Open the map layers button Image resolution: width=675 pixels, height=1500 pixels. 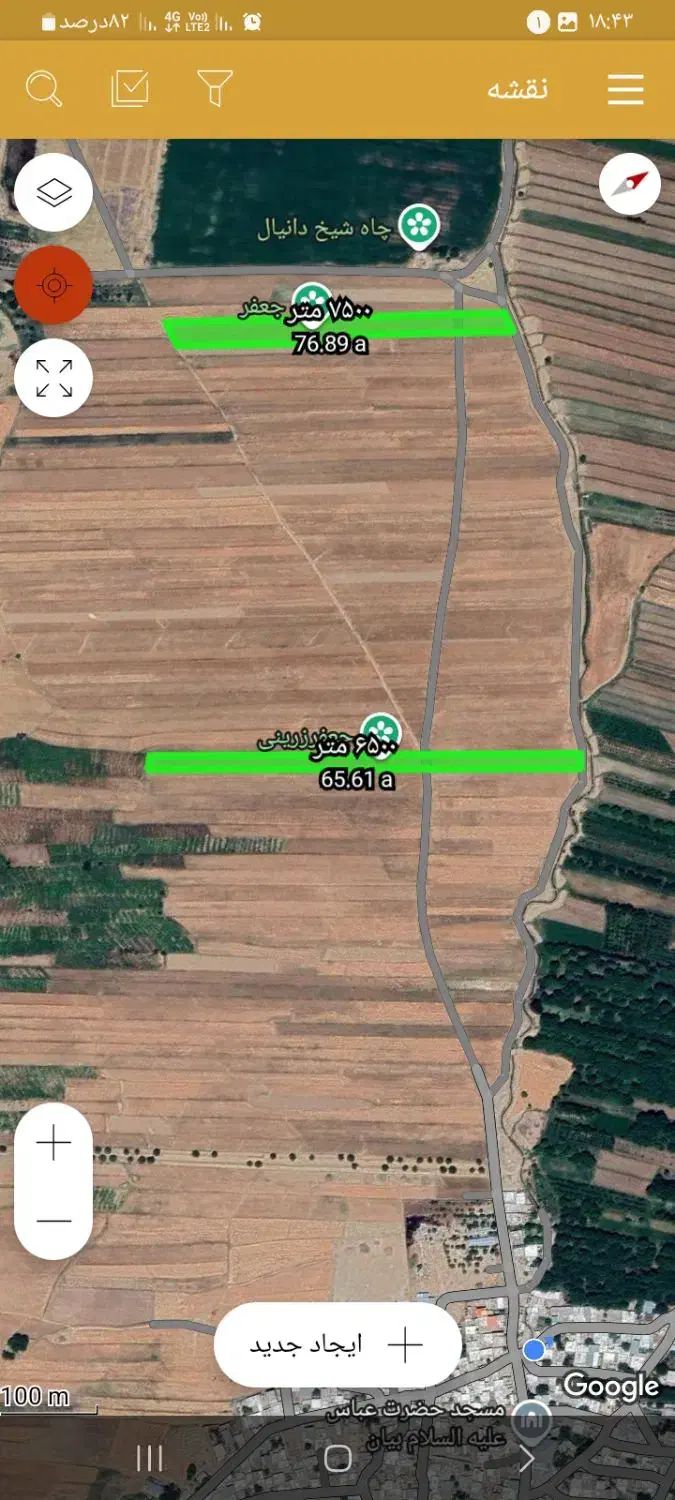(54, 192)
